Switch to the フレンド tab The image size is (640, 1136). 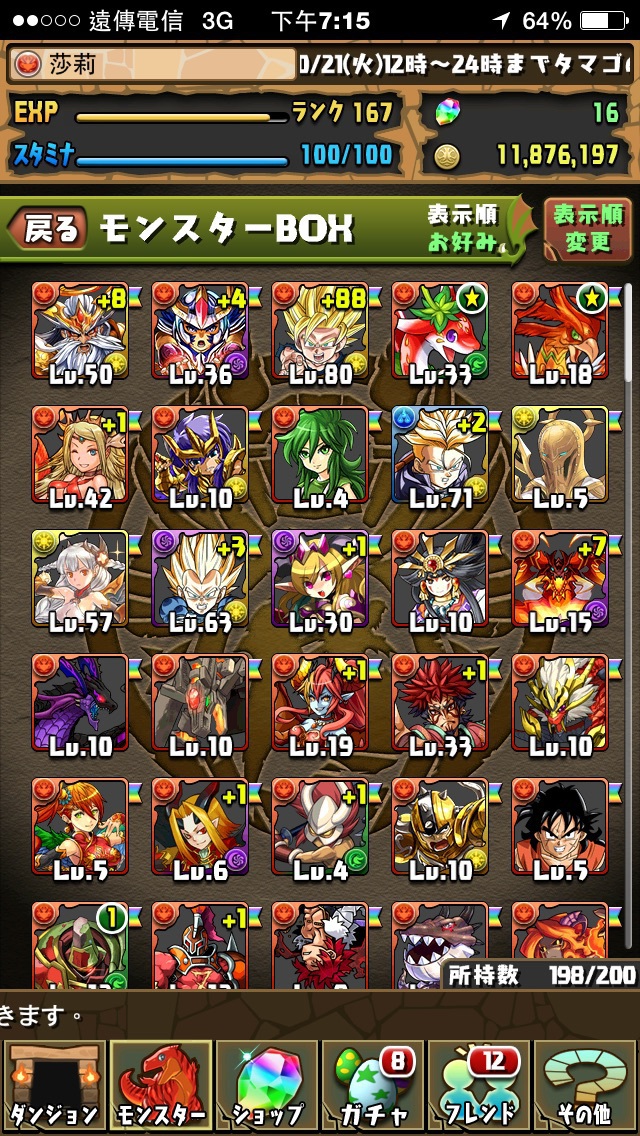click(x=479, y=1087)
